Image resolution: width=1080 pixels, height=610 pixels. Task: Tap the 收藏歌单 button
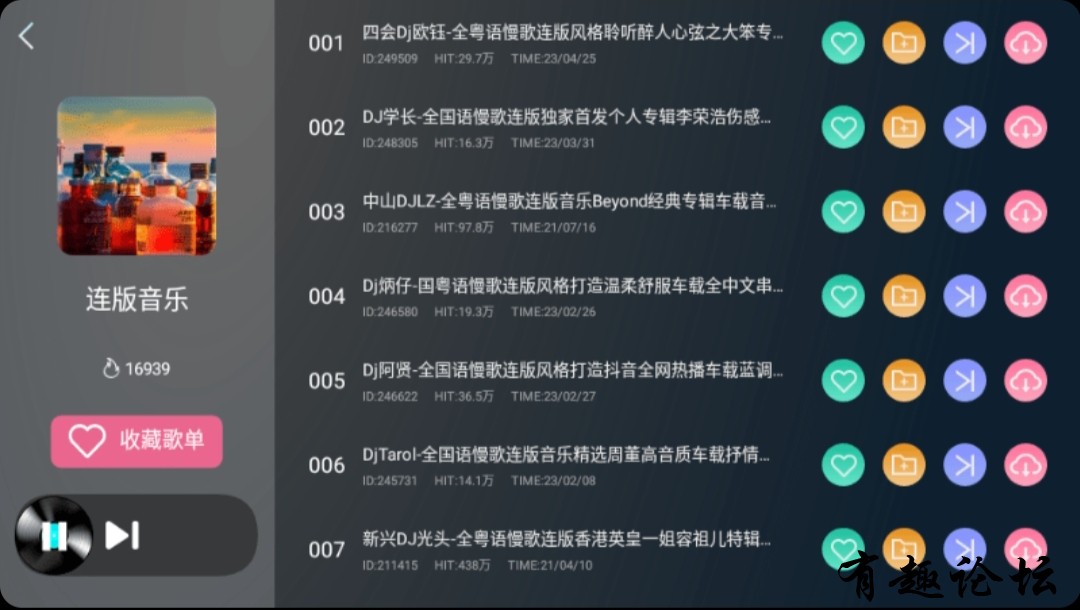(136, 441)
